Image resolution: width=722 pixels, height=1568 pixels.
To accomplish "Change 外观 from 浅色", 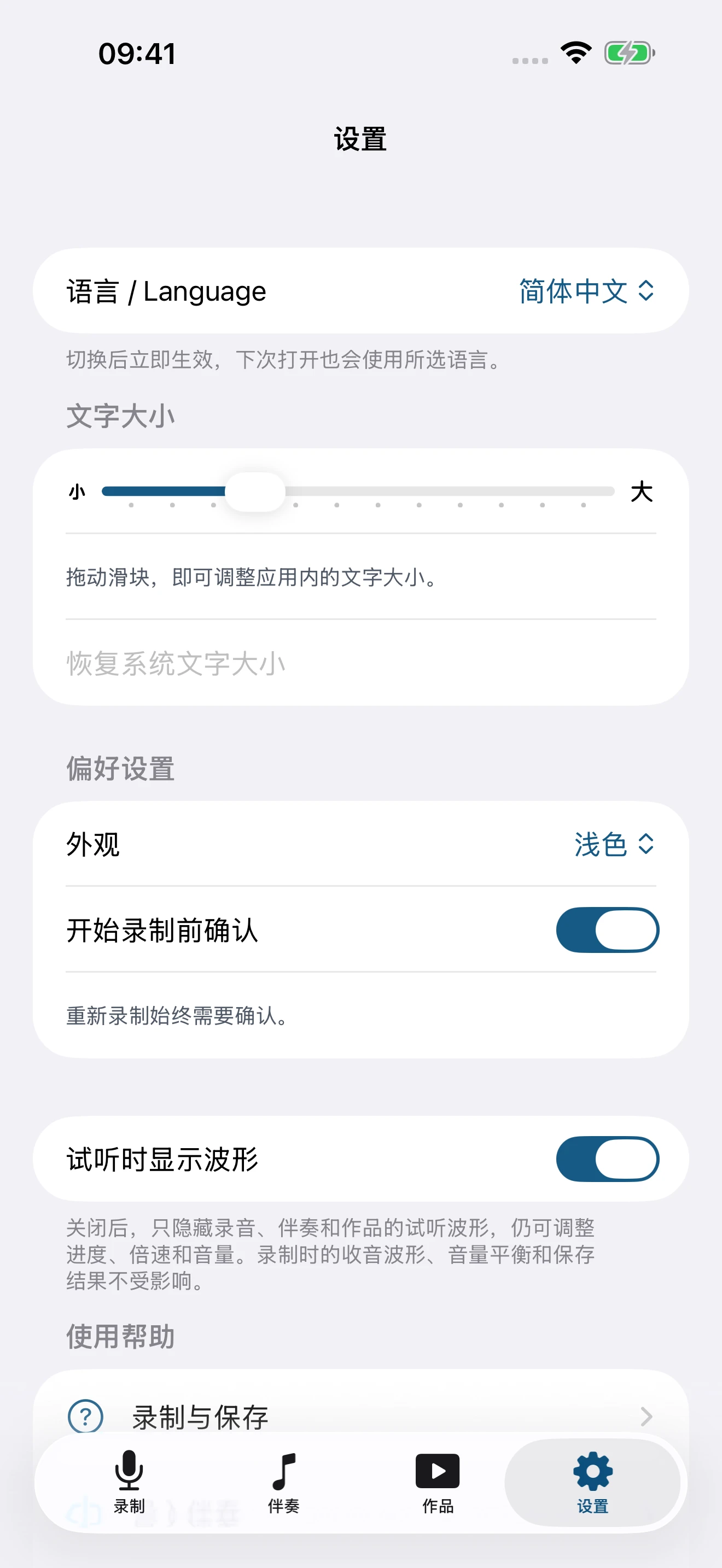I will click(614, 844).
